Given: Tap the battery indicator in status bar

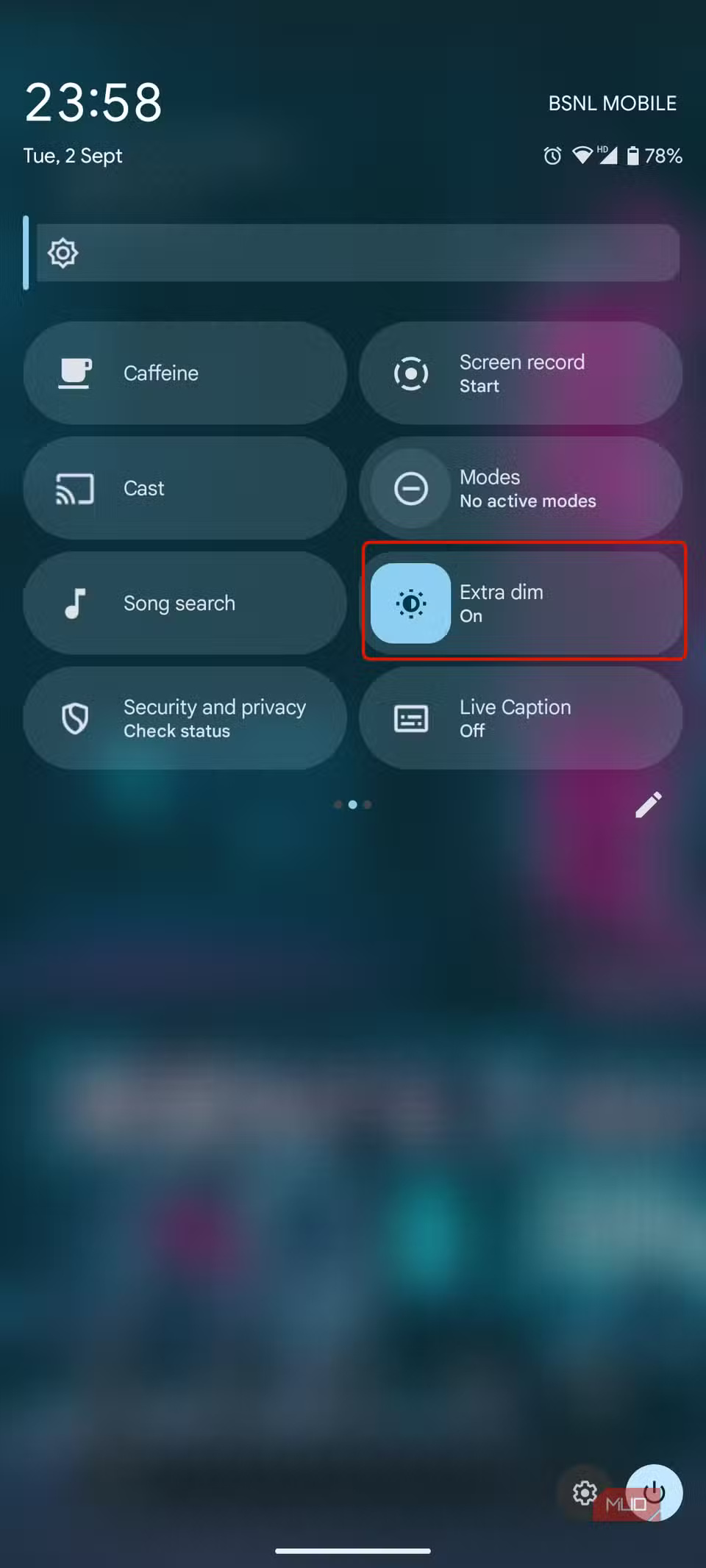Looking at the screenshot, I should point(634,155).
